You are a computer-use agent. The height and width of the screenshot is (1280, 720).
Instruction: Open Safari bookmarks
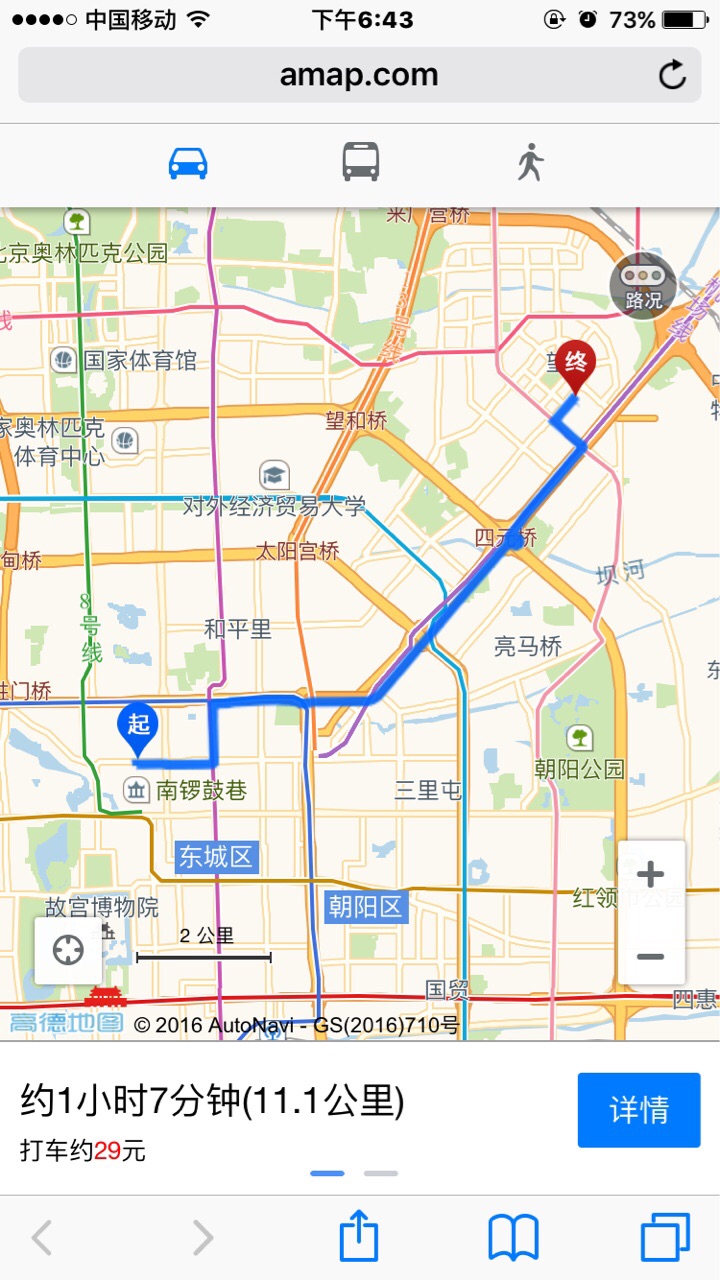[513, 1238]
